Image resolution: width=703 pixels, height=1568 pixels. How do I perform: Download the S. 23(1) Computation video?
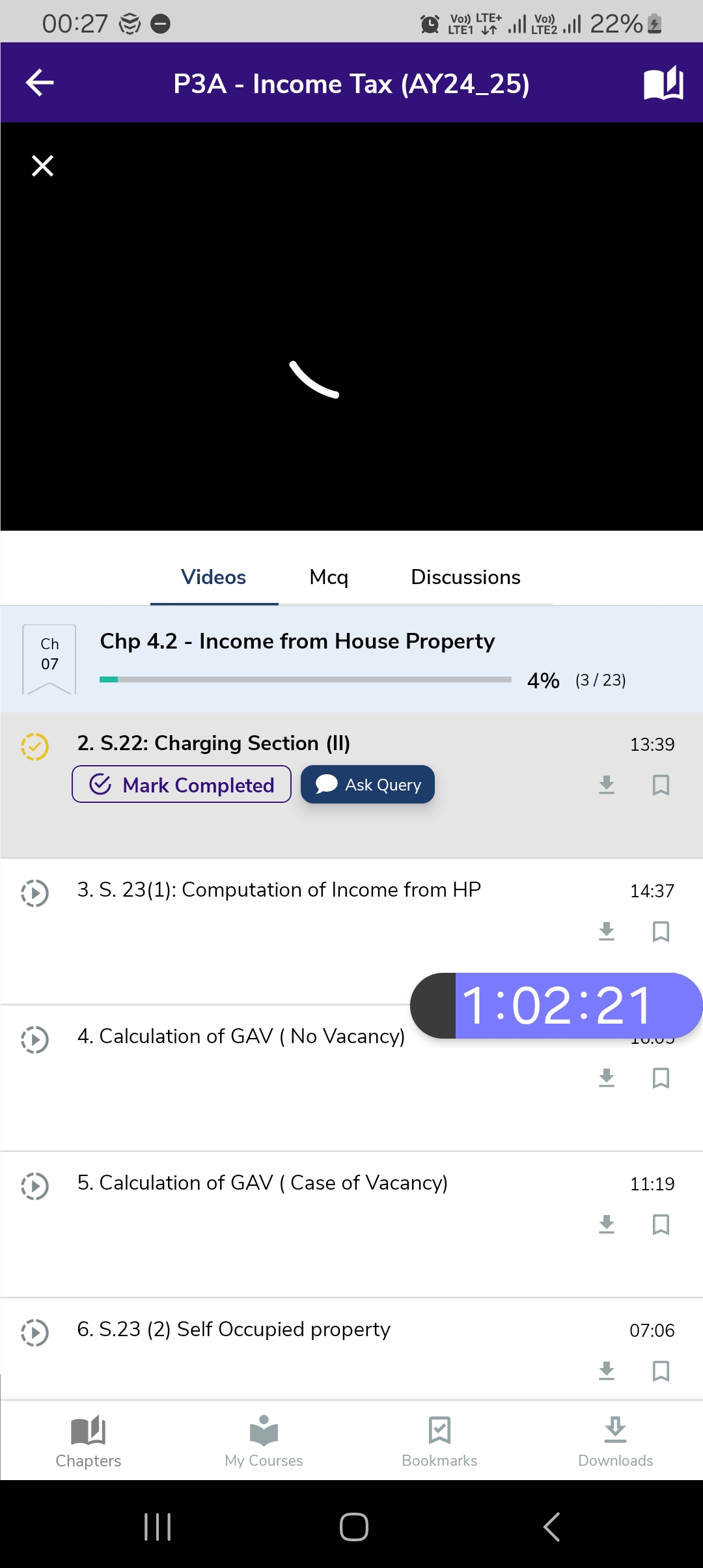607,931
